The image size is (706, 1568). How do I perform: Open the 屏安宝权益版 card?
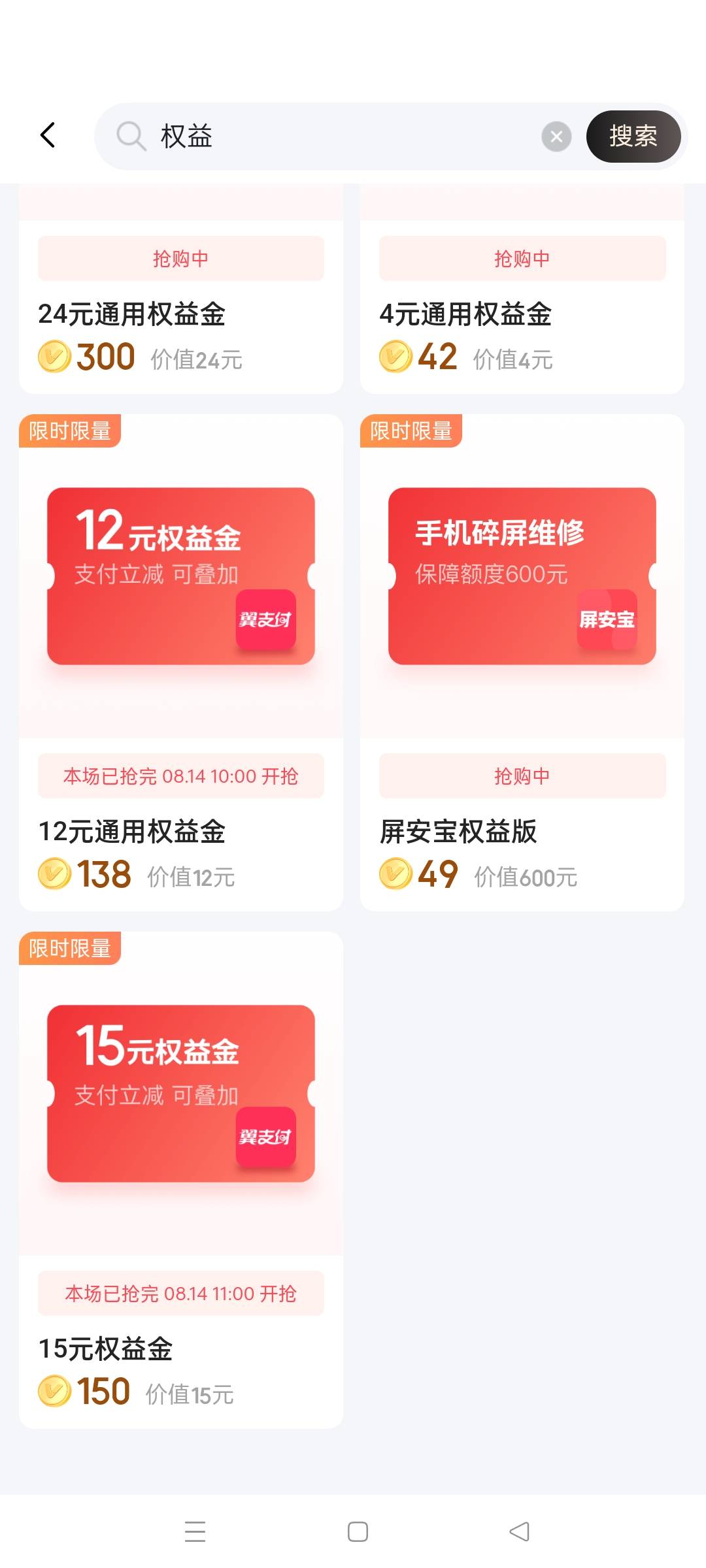pos(522,662)
